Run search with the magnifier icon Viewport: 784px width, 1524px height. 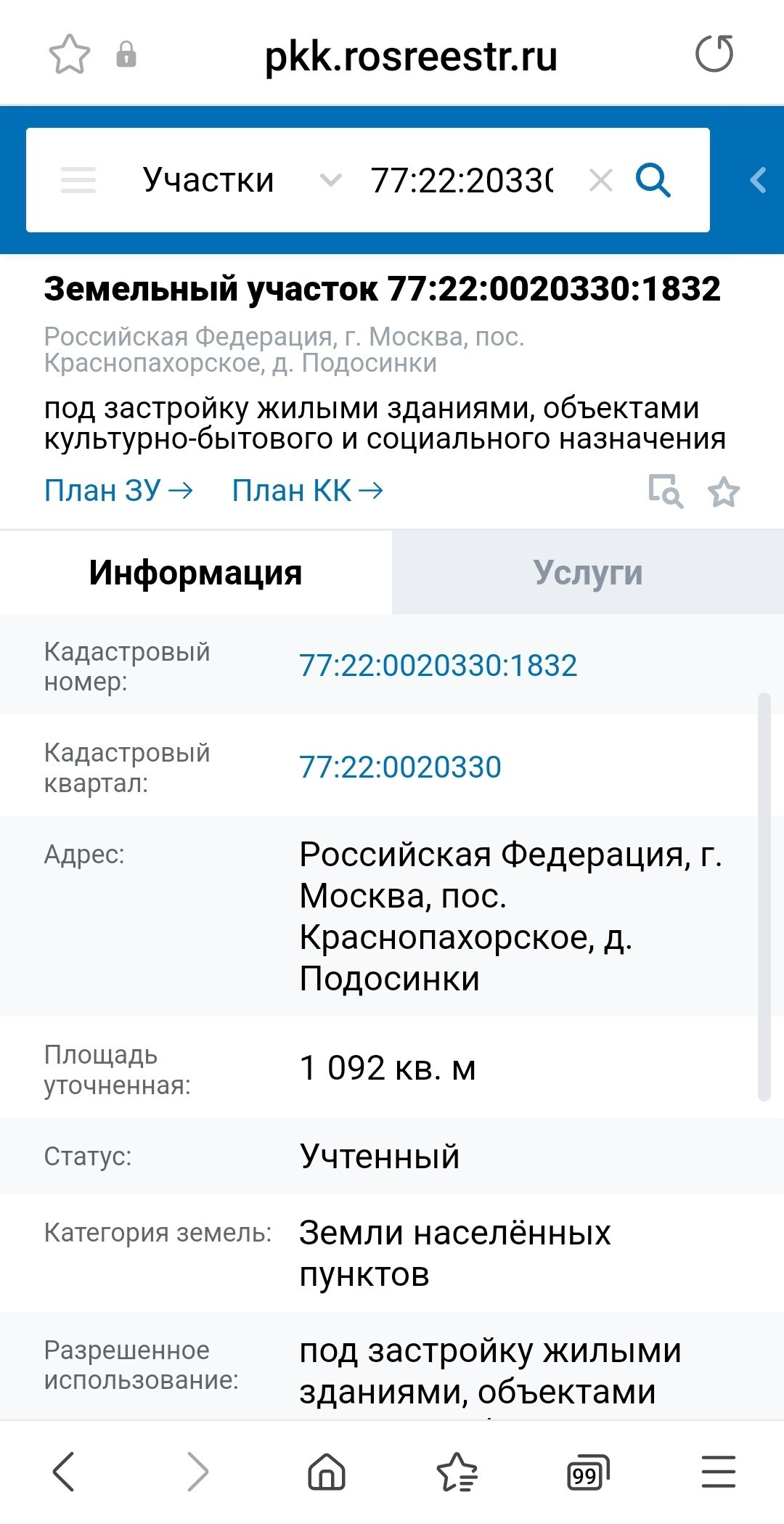(x=653, y=179)
